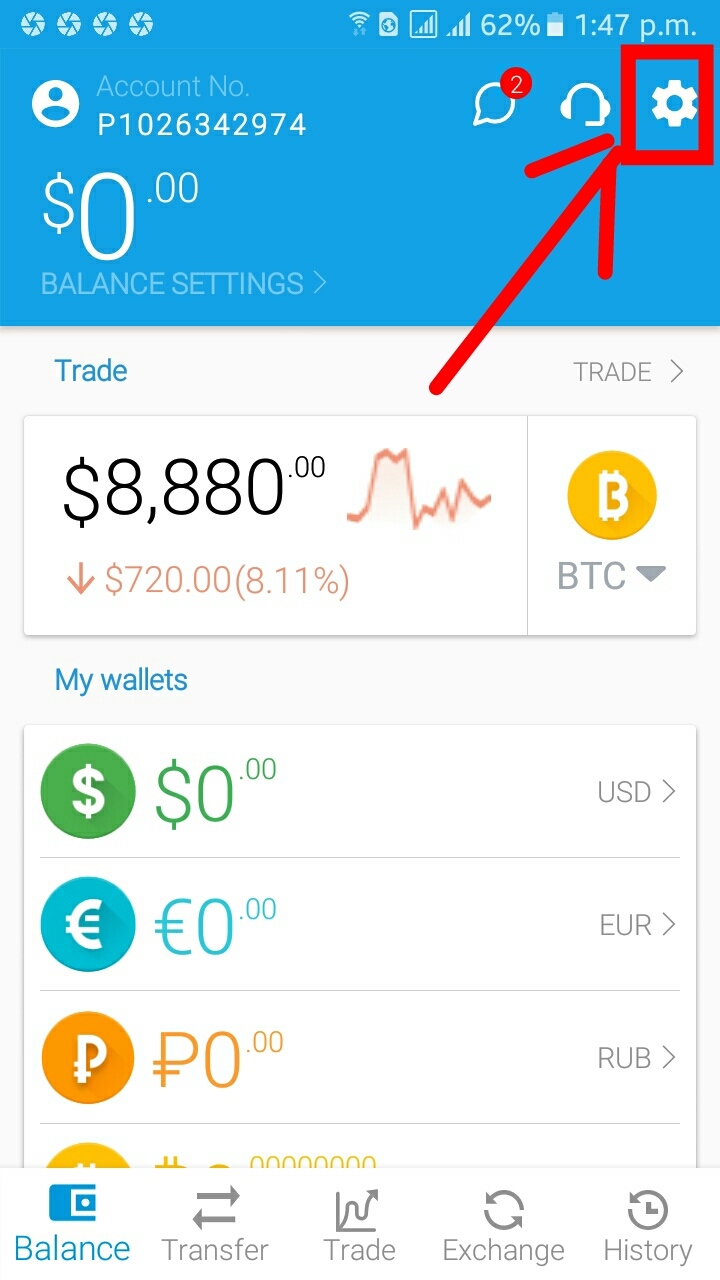The width and height of the screenshot is (720, 1280).
Task: Open the $8,880 BTC price card
Action: [x=275, y=525]
